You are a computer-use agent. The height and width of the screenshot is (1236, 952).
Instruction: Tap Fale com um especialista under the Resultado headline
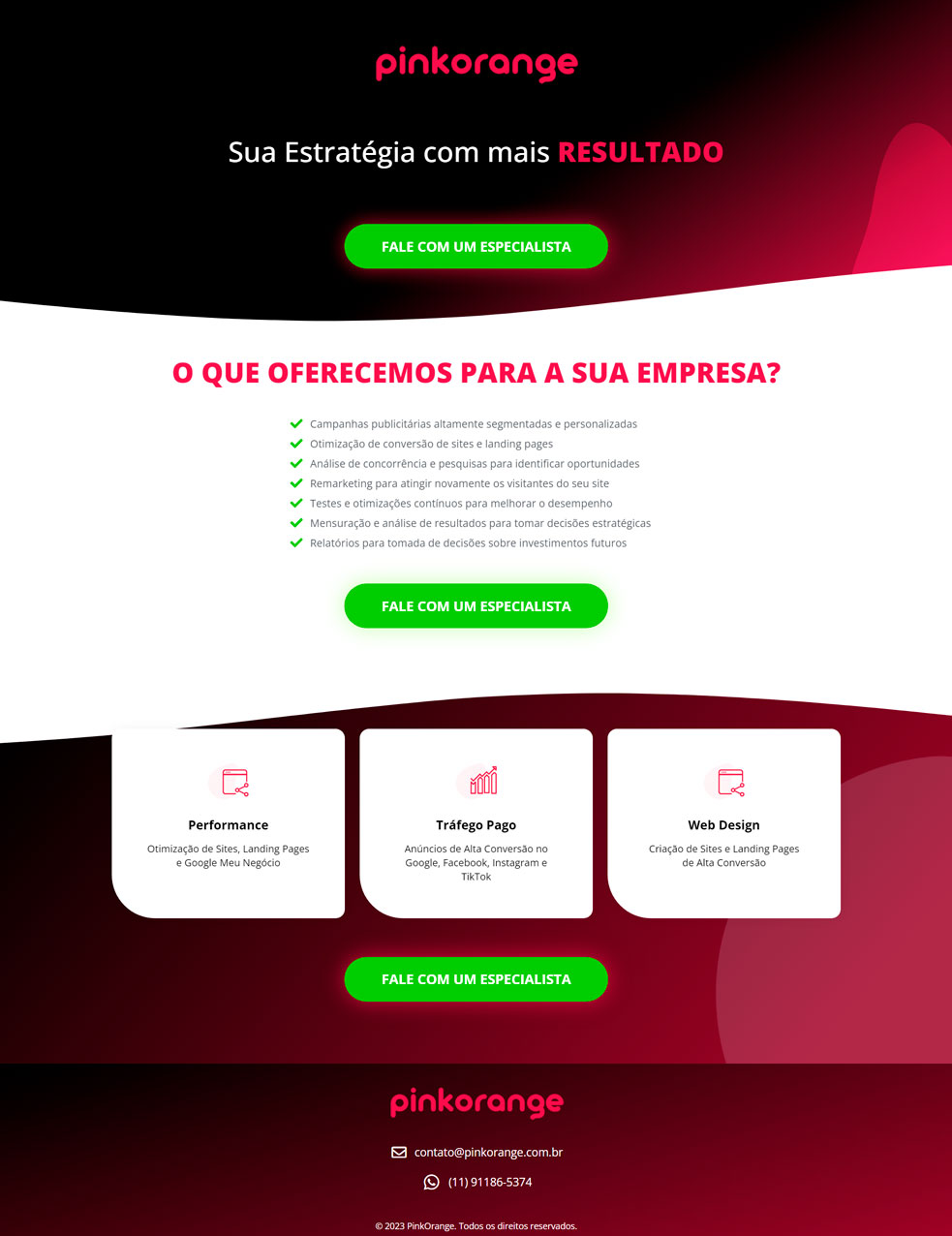(x=476, y=247)
